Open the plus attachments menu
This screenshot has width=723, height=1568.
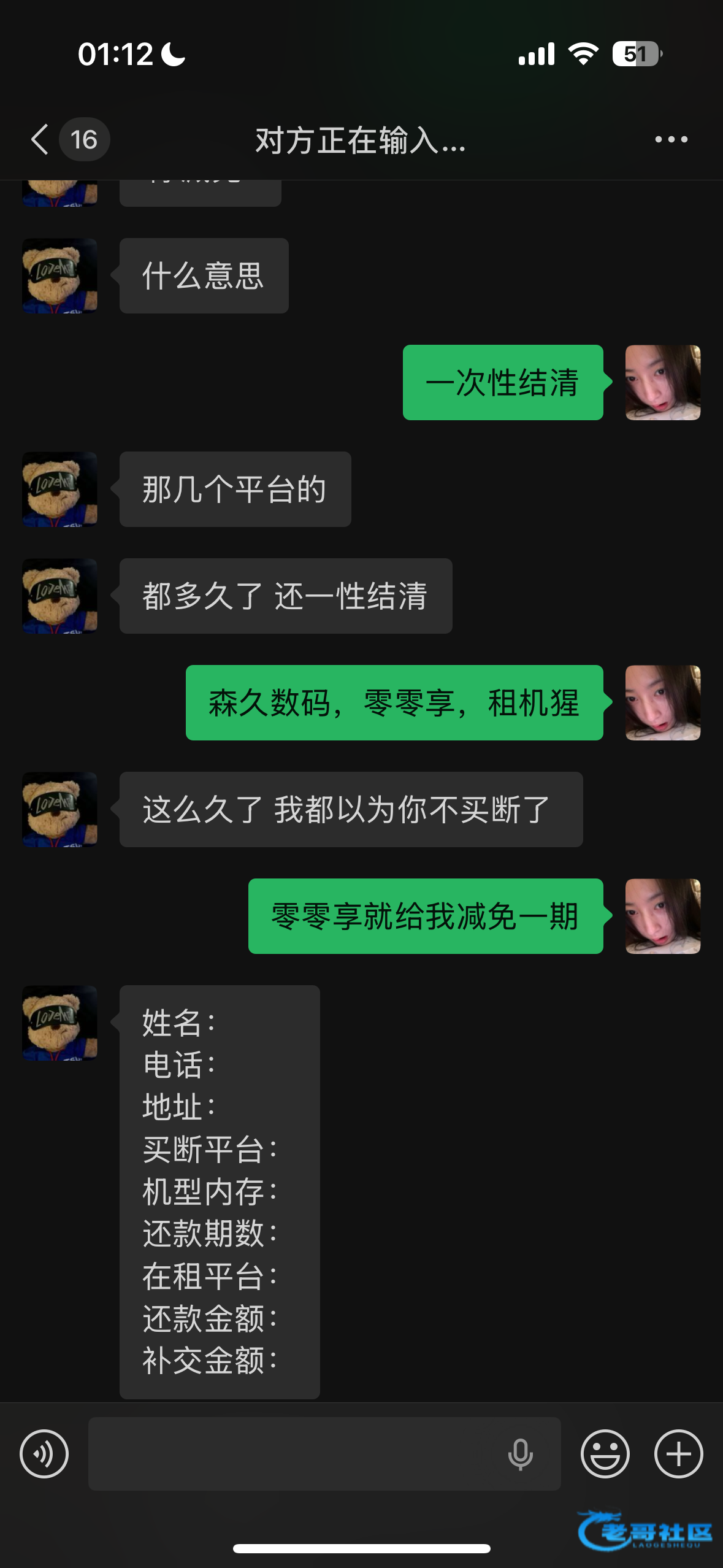pyautogui.click(x=678, y=1453)
